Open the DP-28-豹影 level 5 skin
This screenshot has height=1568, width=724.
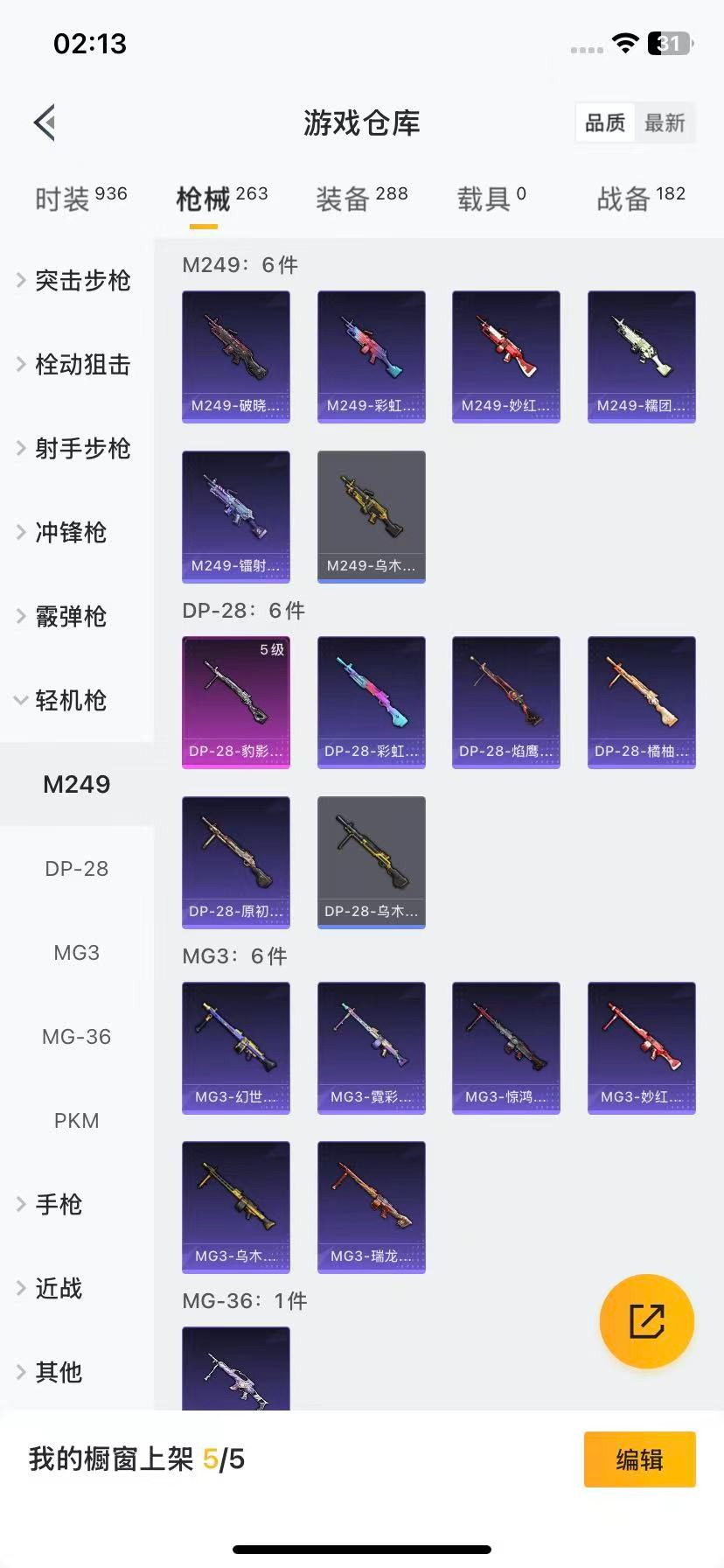(235, 702)
